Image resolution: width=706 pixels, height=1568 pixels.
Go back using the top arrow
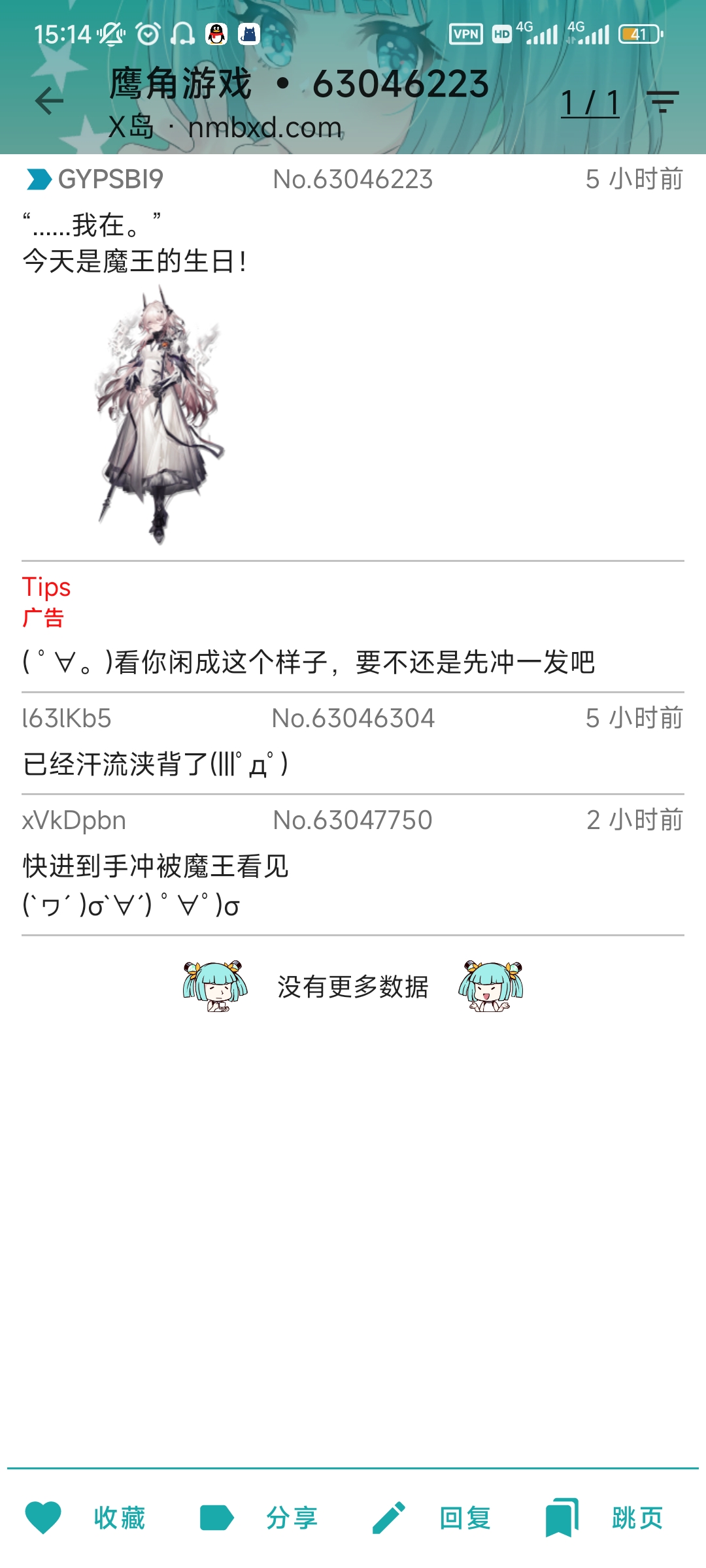[49, 101]
